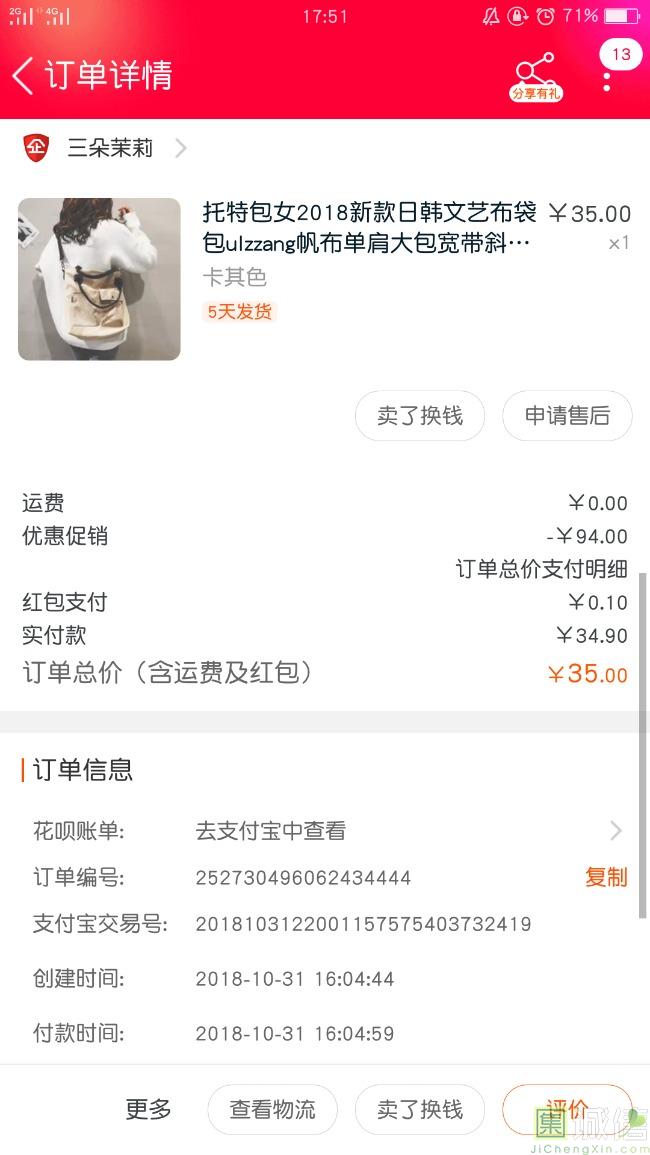Tap the 分享有礼 share icon

[x=536, y=76]
